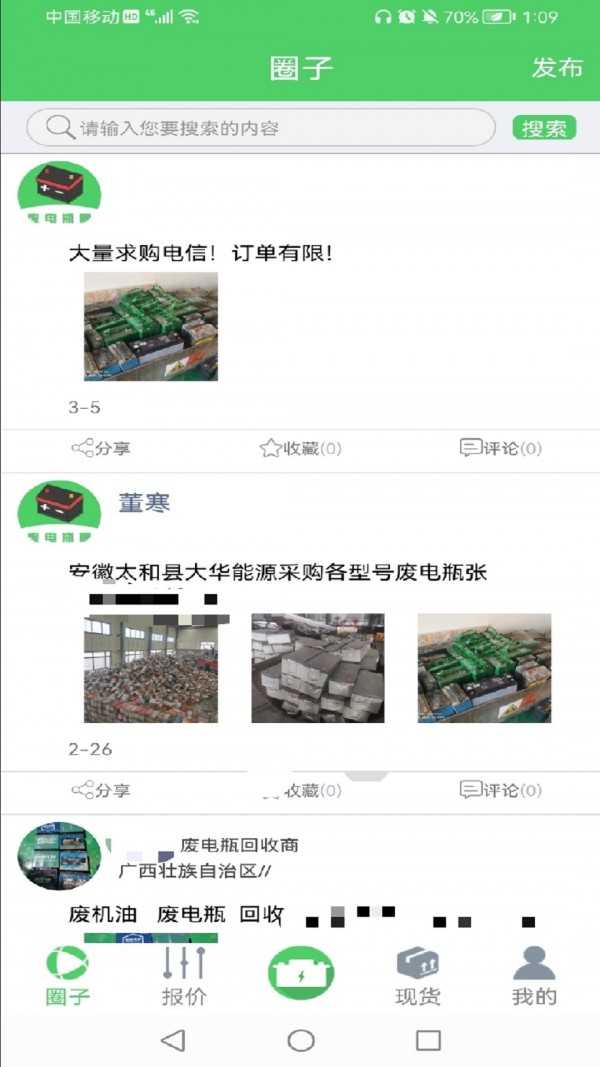View the middle photo in 董寒's post

pos(317,668)
